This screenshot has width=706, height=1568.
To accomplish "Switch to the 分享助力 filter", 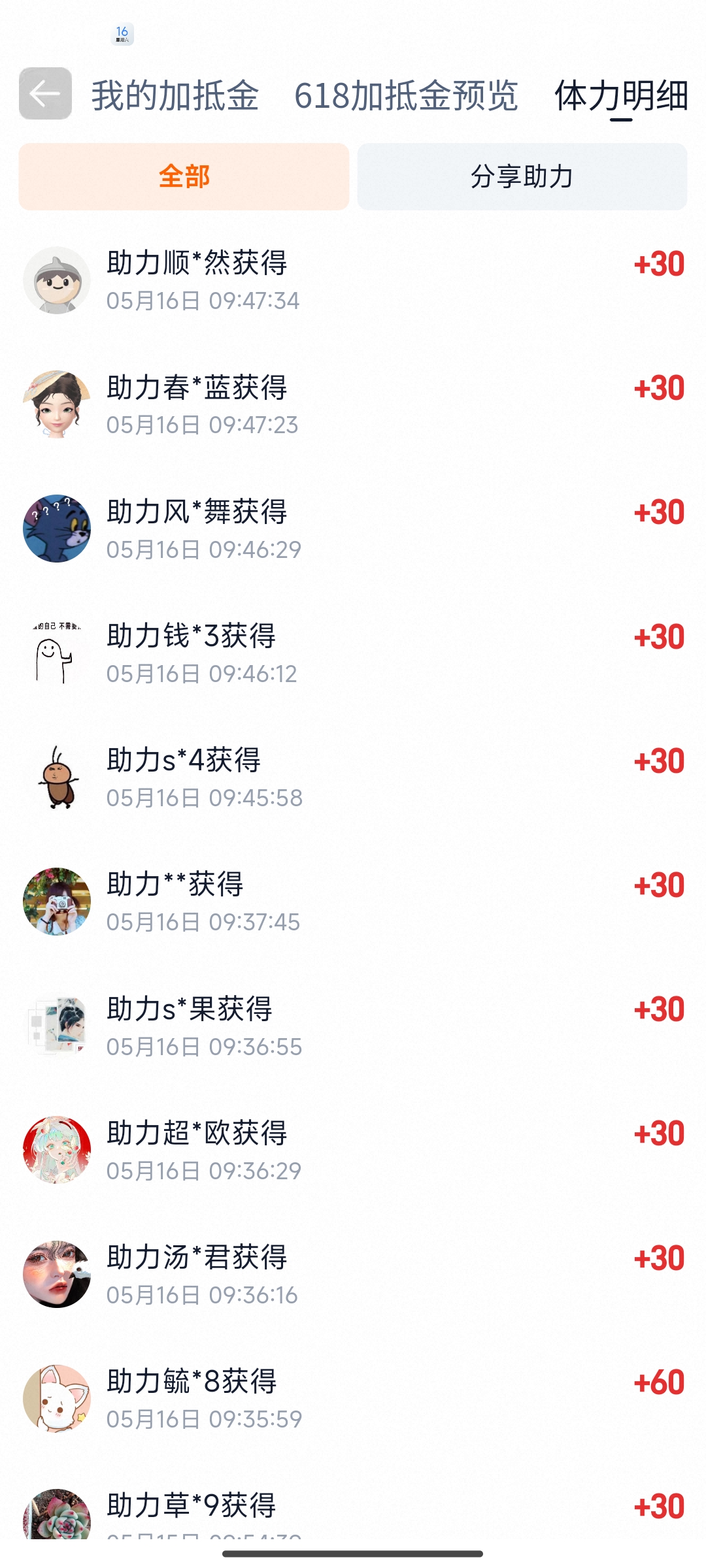I will tap(522, 176).
